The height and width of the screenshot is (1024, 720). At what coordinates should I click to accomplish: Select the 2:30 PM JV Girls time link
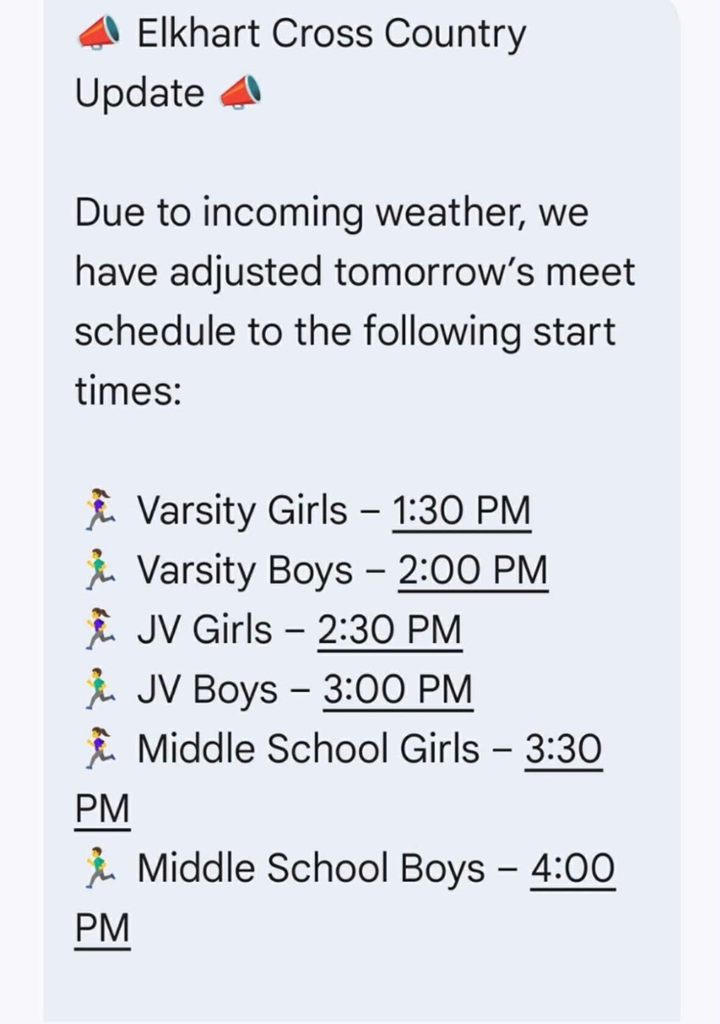390,630
